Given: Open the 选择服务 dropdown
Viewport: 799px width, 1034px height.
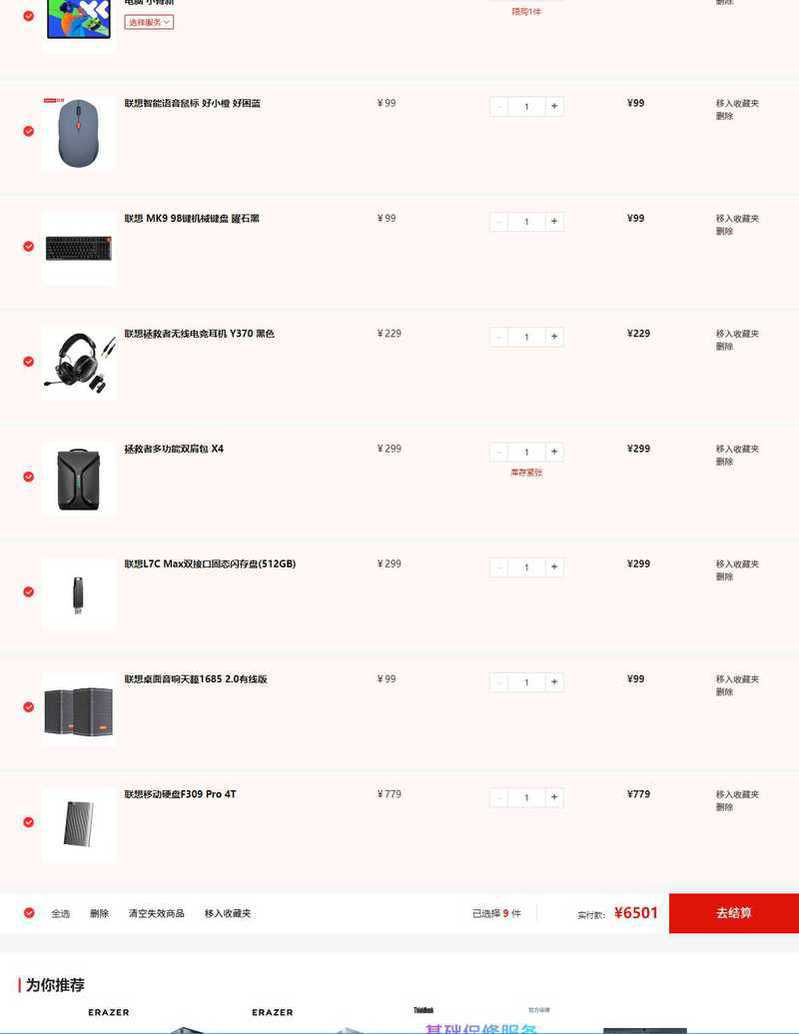Looking at the screenshot, I should [149, 22].
